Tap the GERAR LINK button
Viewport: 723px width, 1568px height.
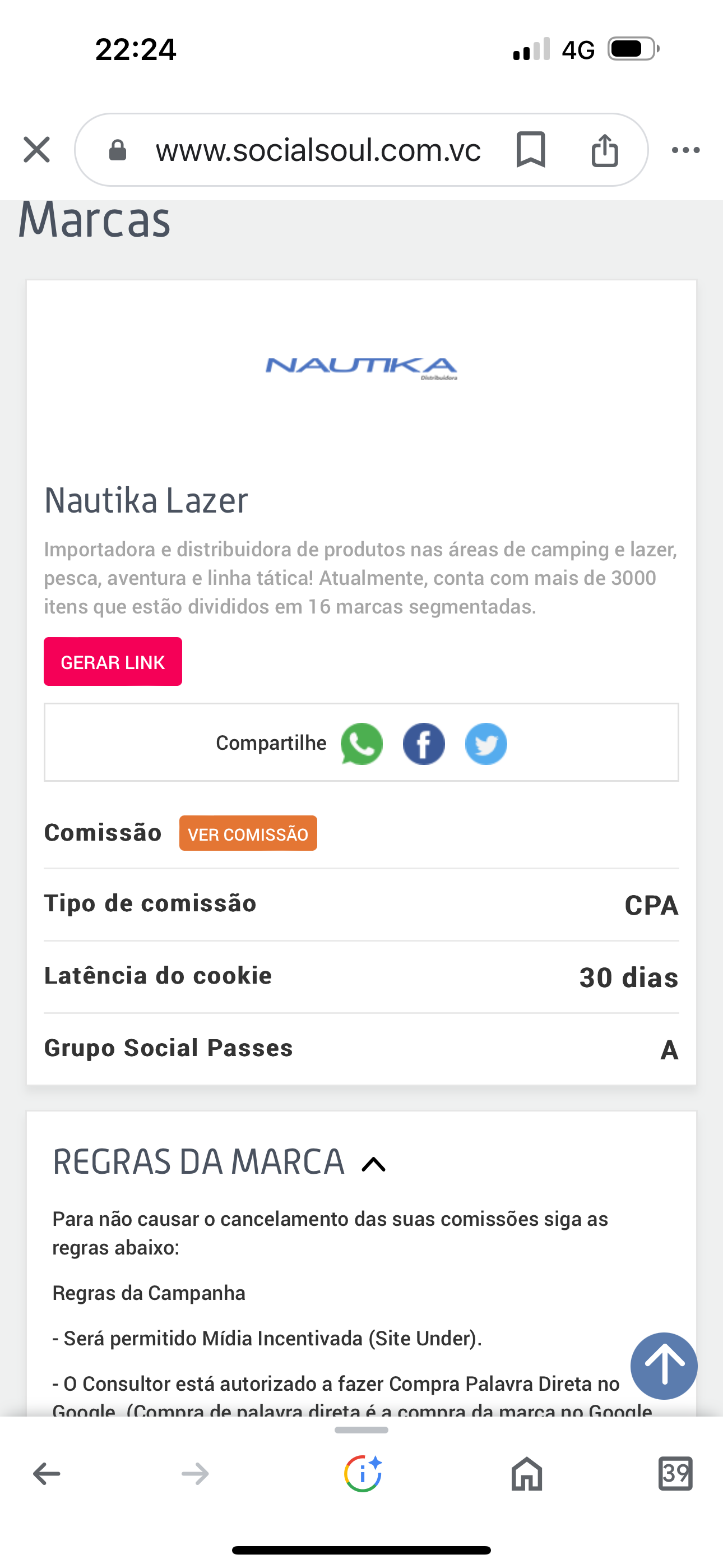[113, 662]
